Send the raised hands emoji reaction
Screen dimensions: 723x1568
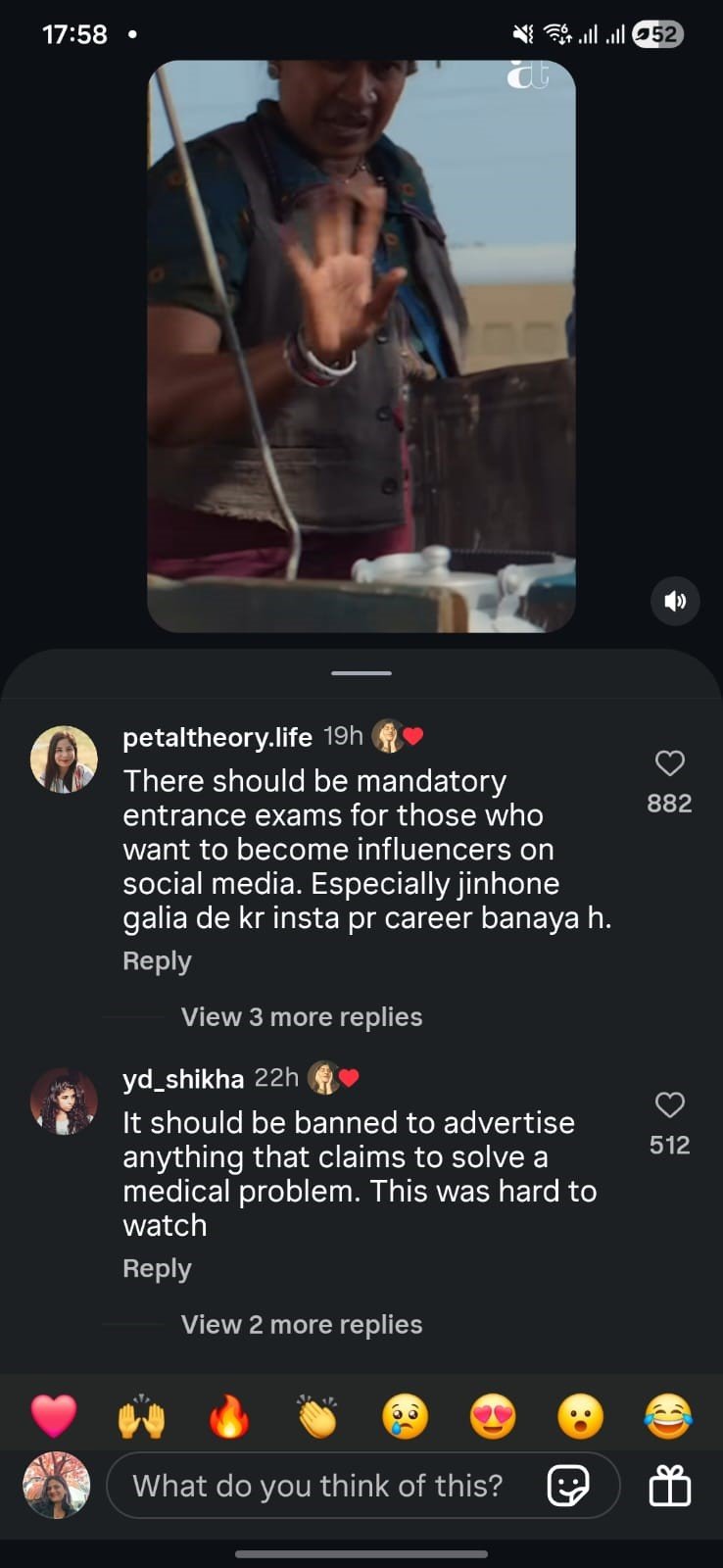(141, 1417)
